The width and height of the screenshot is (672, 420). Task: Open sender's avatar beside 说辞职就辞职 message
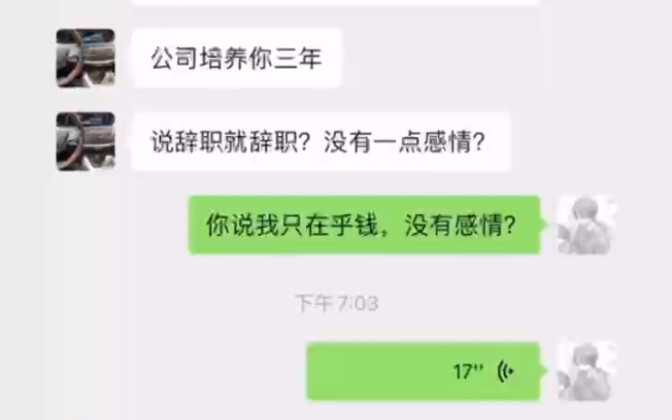coord(85,141)
